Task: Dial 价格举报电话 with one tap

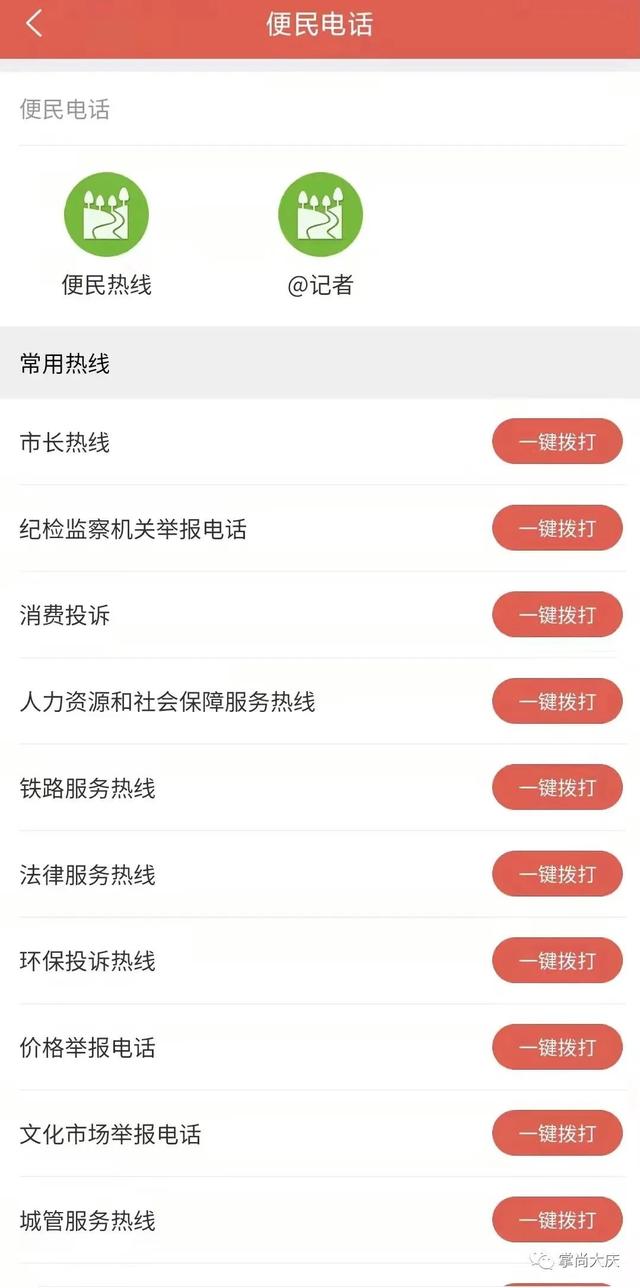Action: 557,1047
